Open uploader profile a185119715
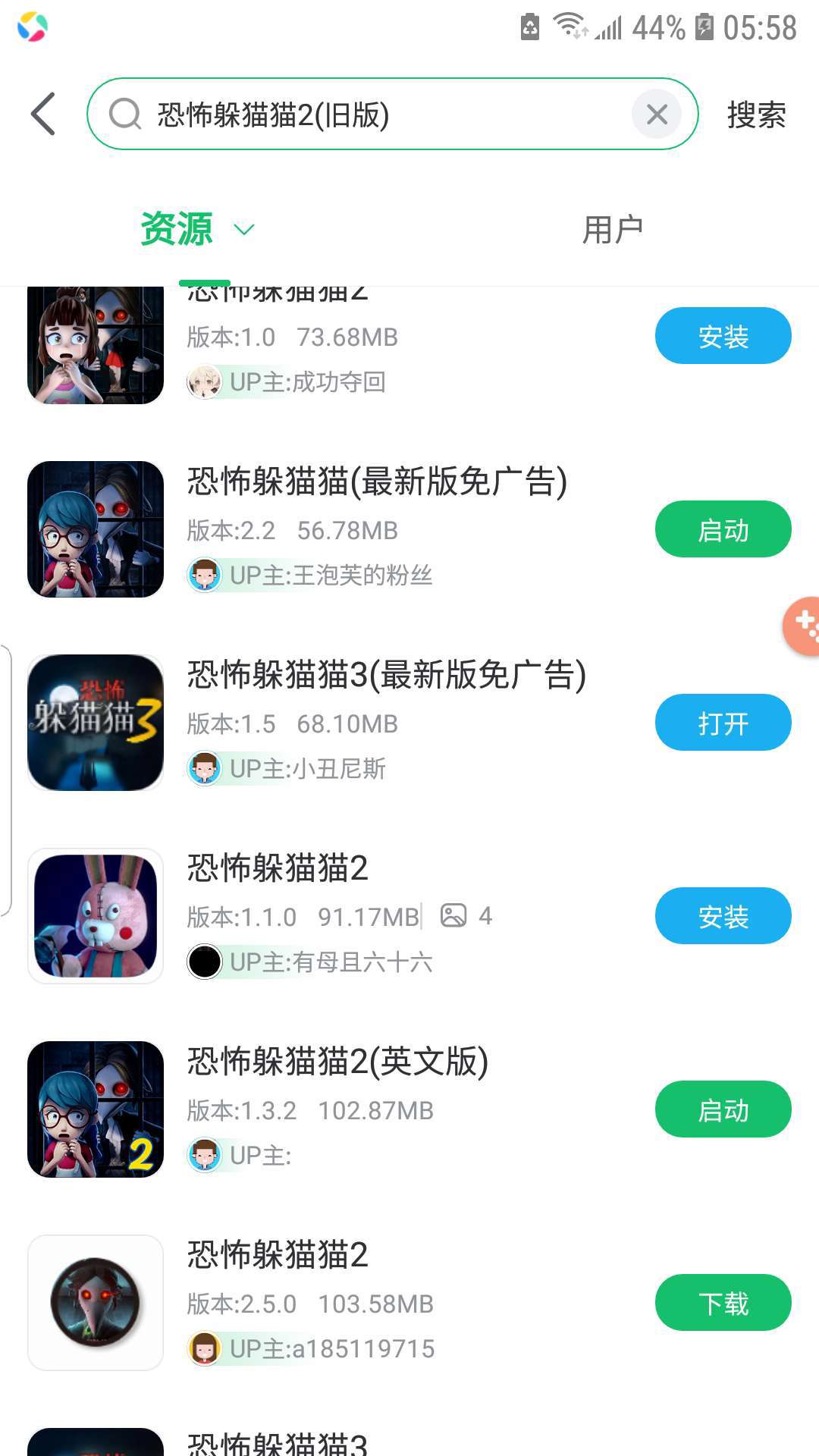The width and height of the screenshot is (819, 1456). (x=332, y=1349)
